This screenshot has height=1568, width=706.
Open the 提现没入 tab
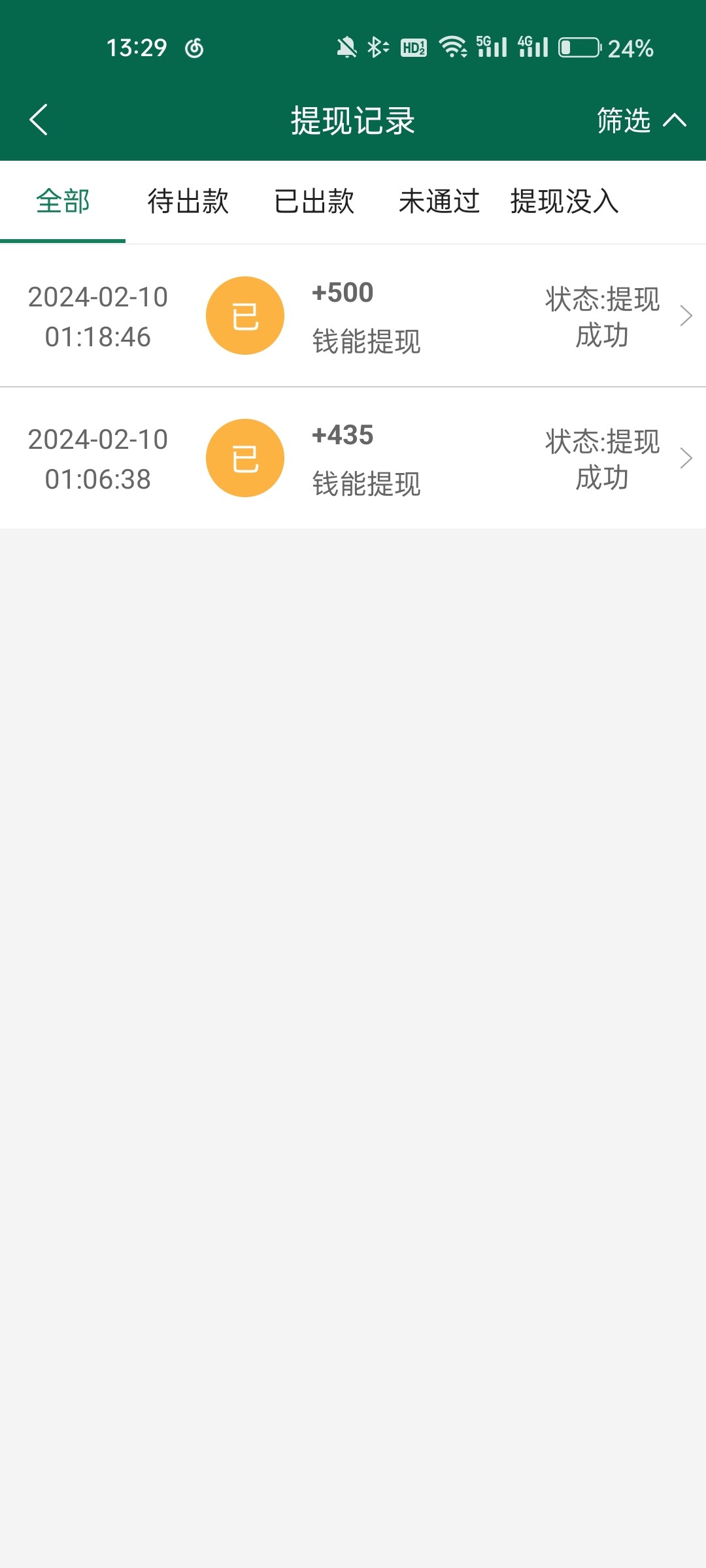pyautogui.click(x=565, y=201)
